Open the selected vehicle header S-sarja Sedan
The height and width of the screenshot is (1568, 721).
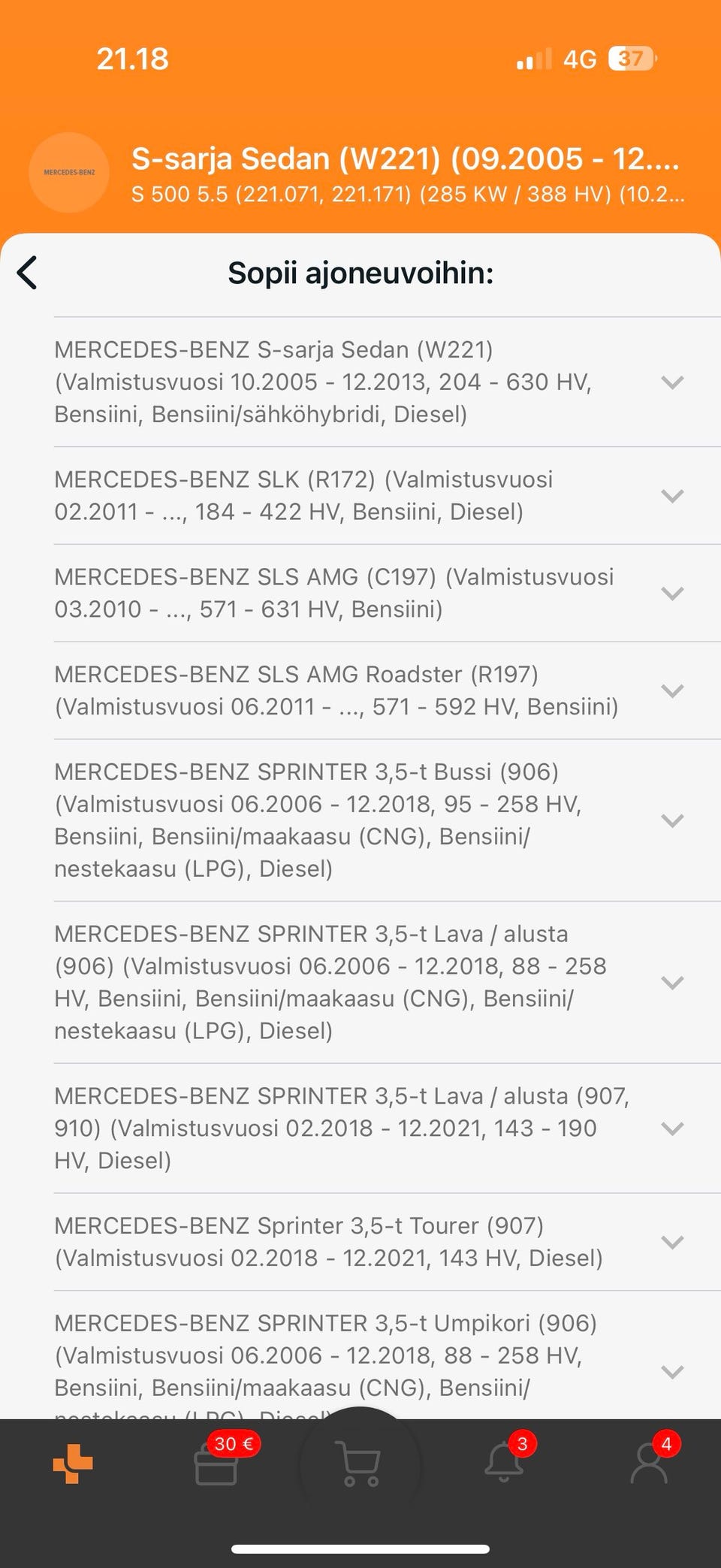pos(406,174)
